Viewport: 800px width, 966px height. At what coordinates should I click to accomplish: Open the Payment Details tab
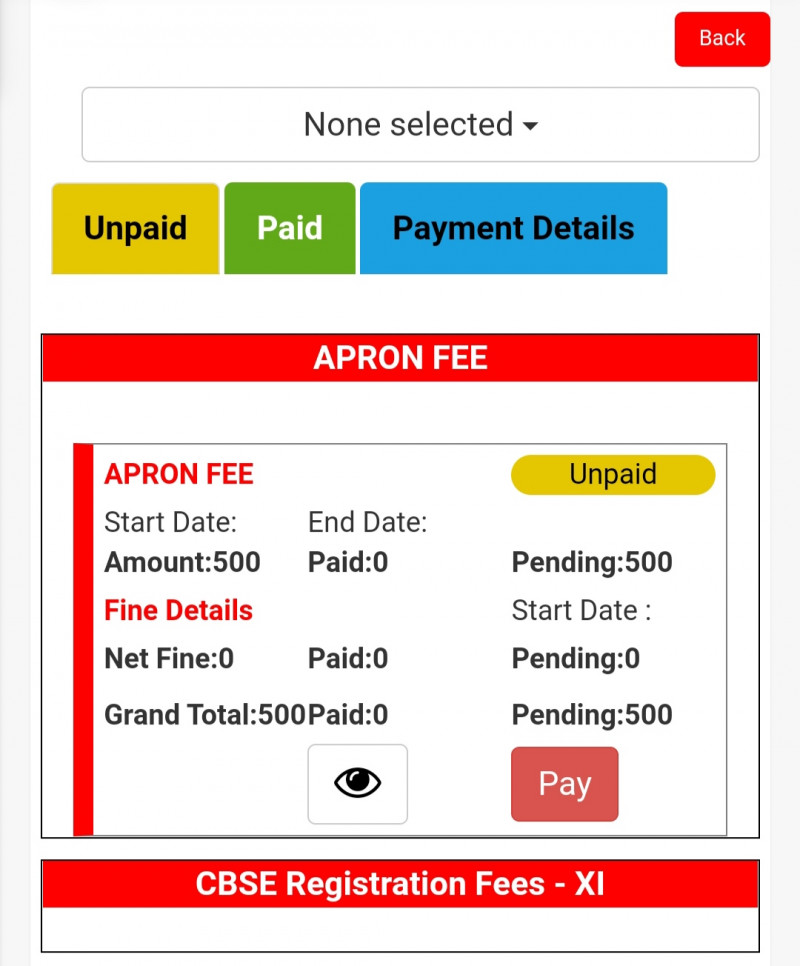coord(513,228)
